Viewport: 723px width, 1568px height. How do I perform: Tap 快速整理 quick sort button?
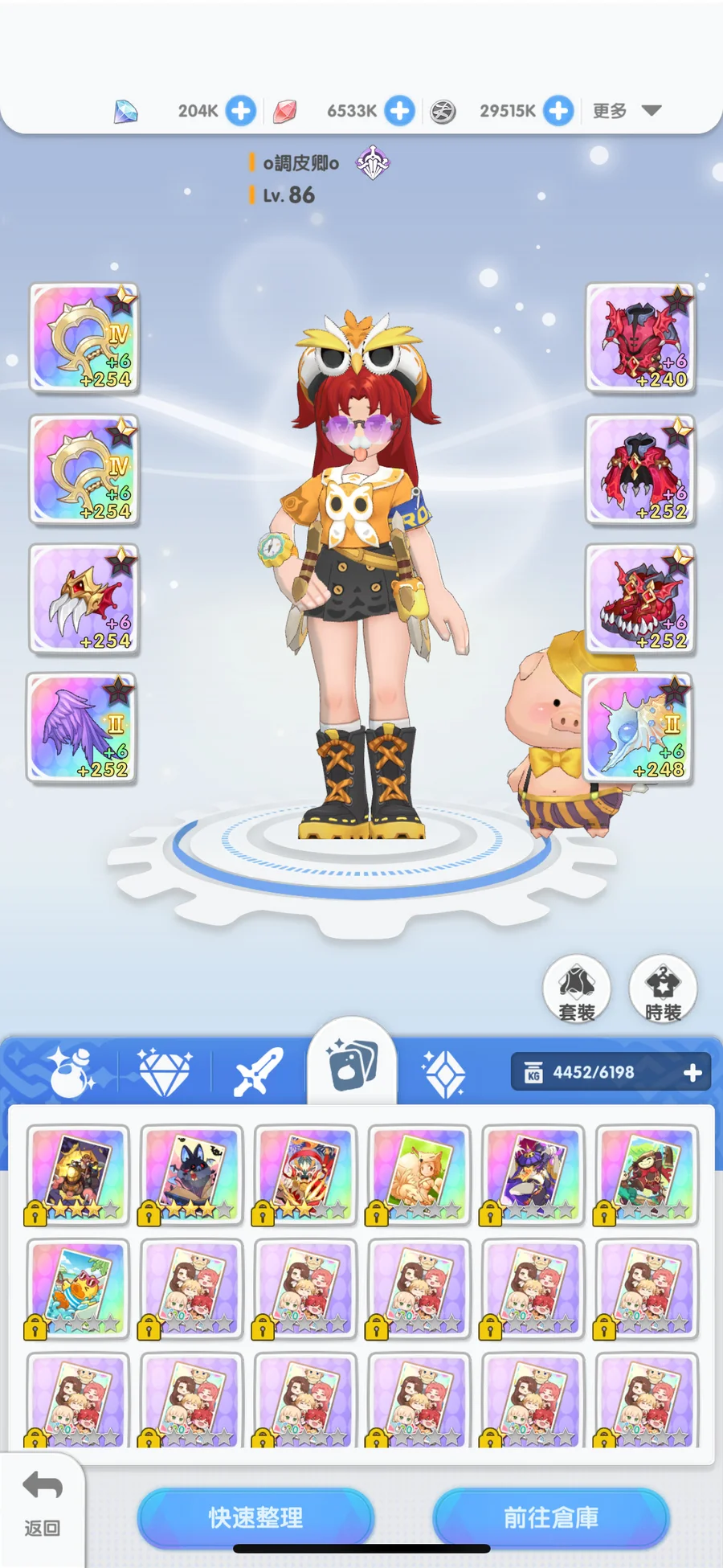[255, 1517]
